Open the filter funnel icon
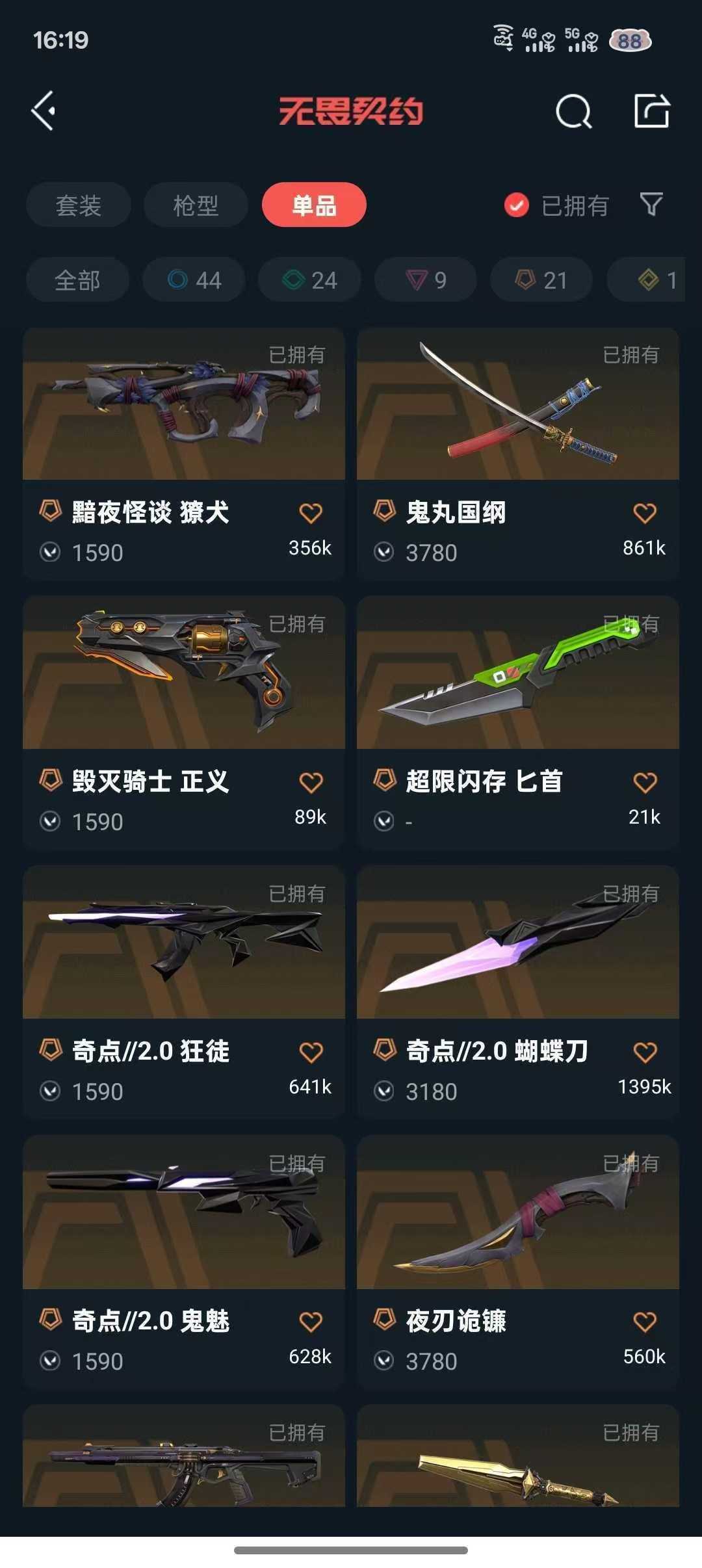The image size is (702, 1568). pos(651,205)
